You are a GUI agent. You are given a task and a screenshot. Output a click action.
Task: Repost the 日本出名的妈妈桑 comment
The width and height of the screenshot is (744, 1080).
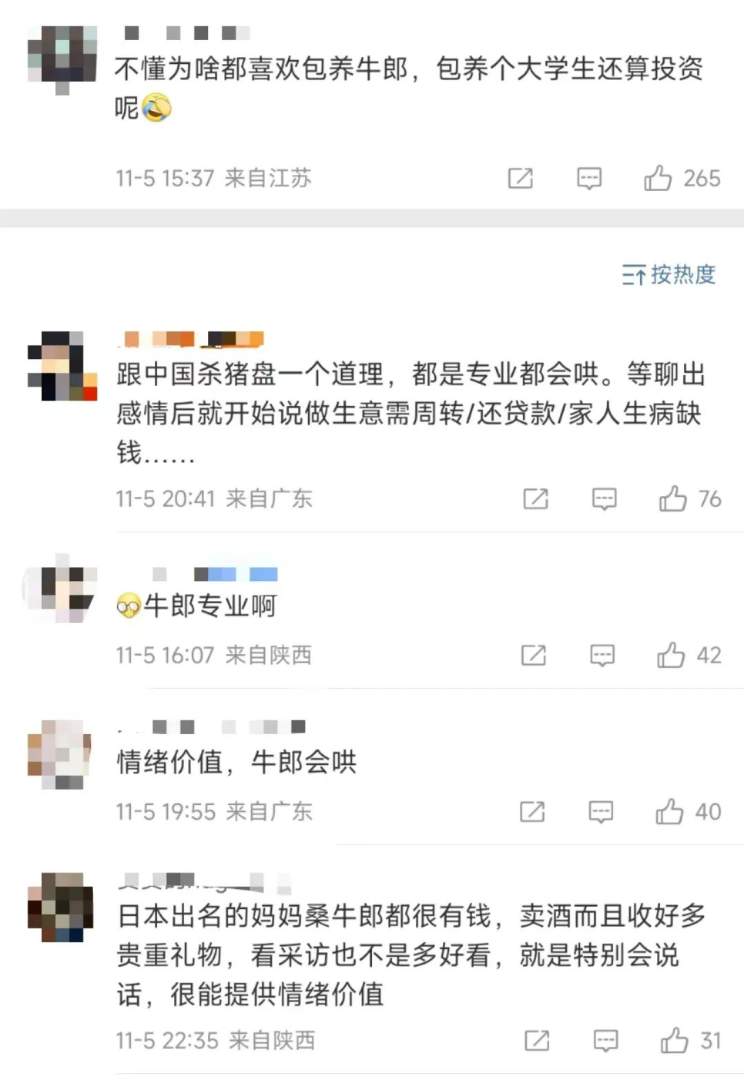pyautogui.click(x=537, y=1040)
